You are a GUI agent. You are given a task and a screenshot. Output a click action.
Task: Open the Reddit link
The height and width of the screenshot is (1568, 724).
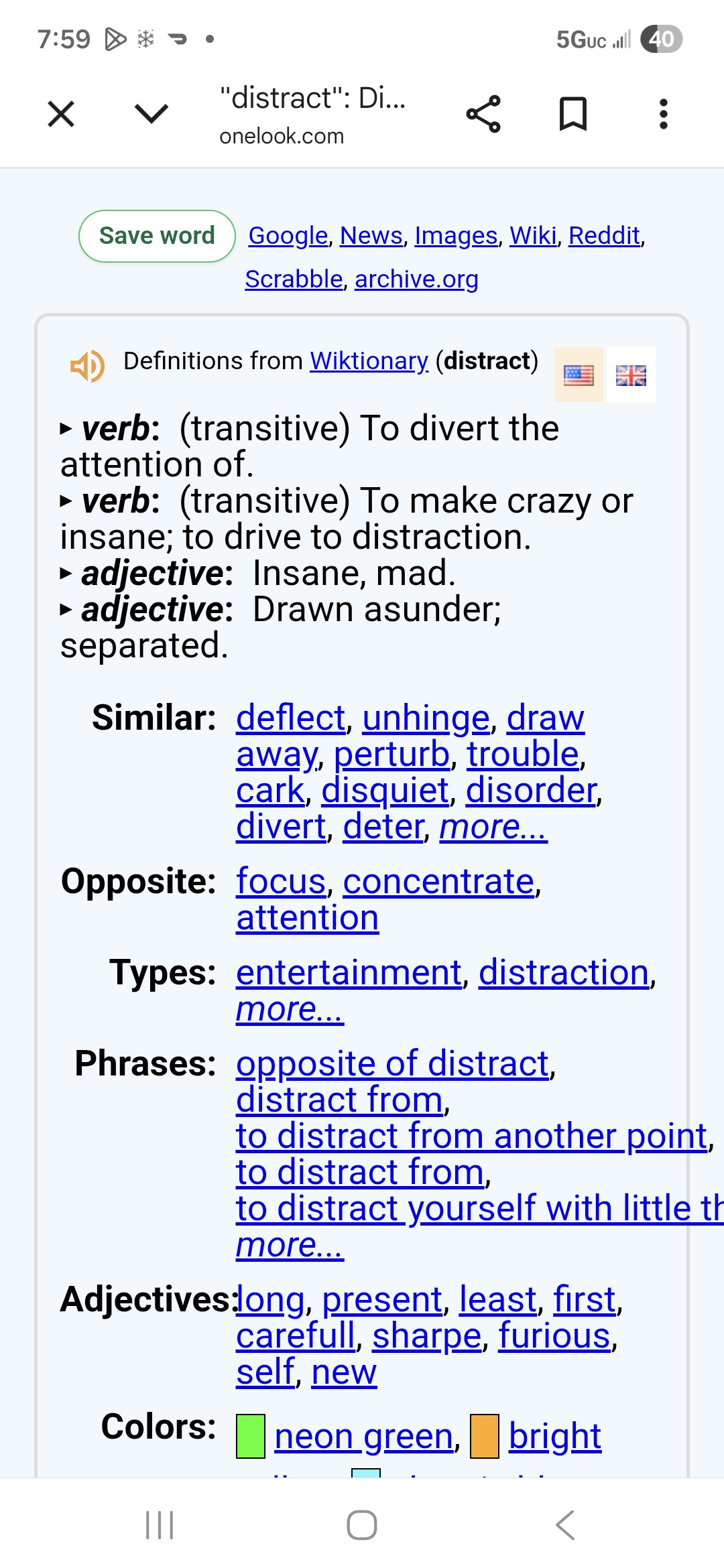[604, 236]
